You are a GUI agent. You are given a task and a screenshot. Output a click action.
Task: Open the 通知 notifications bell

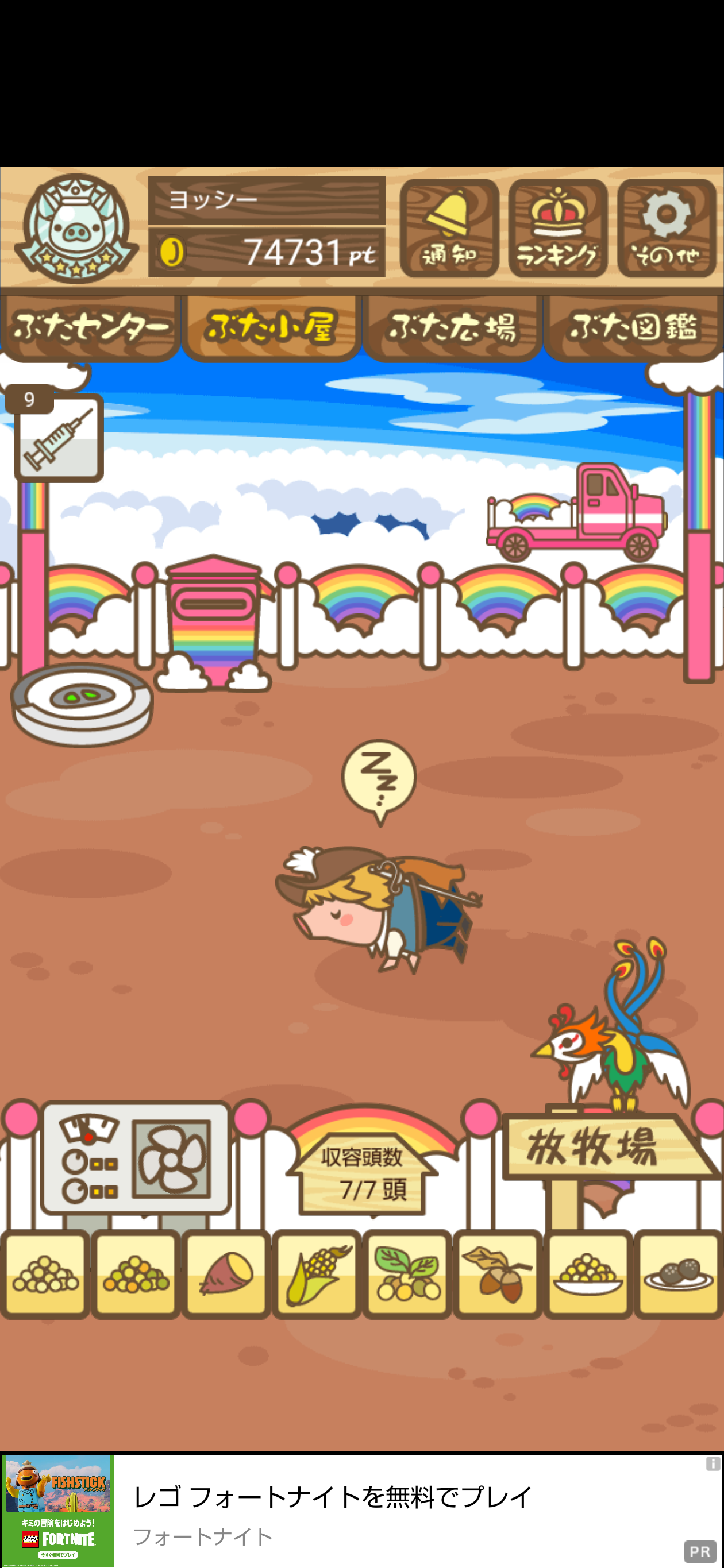(449, 227)
